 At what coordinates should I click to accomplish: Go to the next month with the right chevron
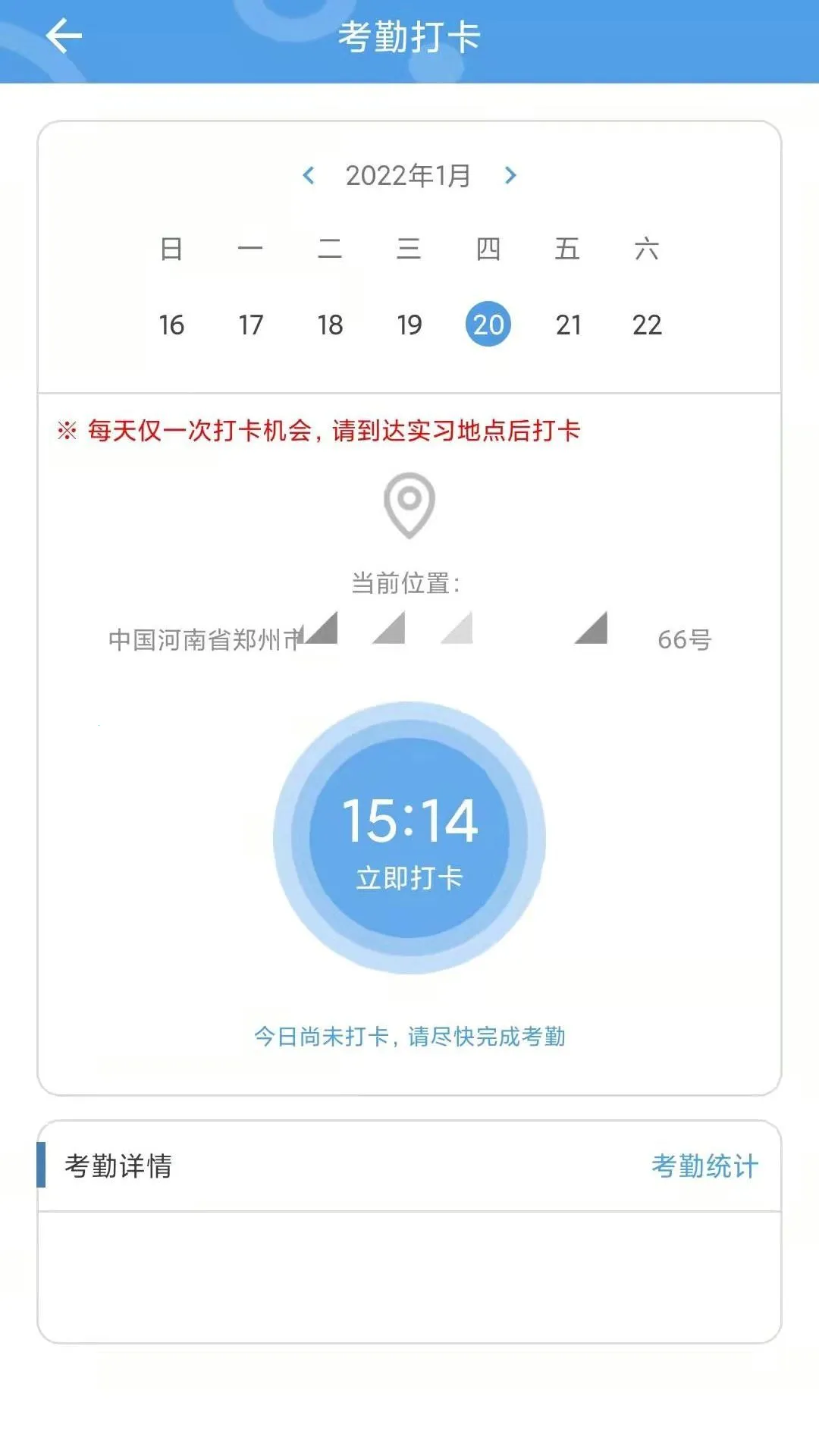(x=511, y=177)
